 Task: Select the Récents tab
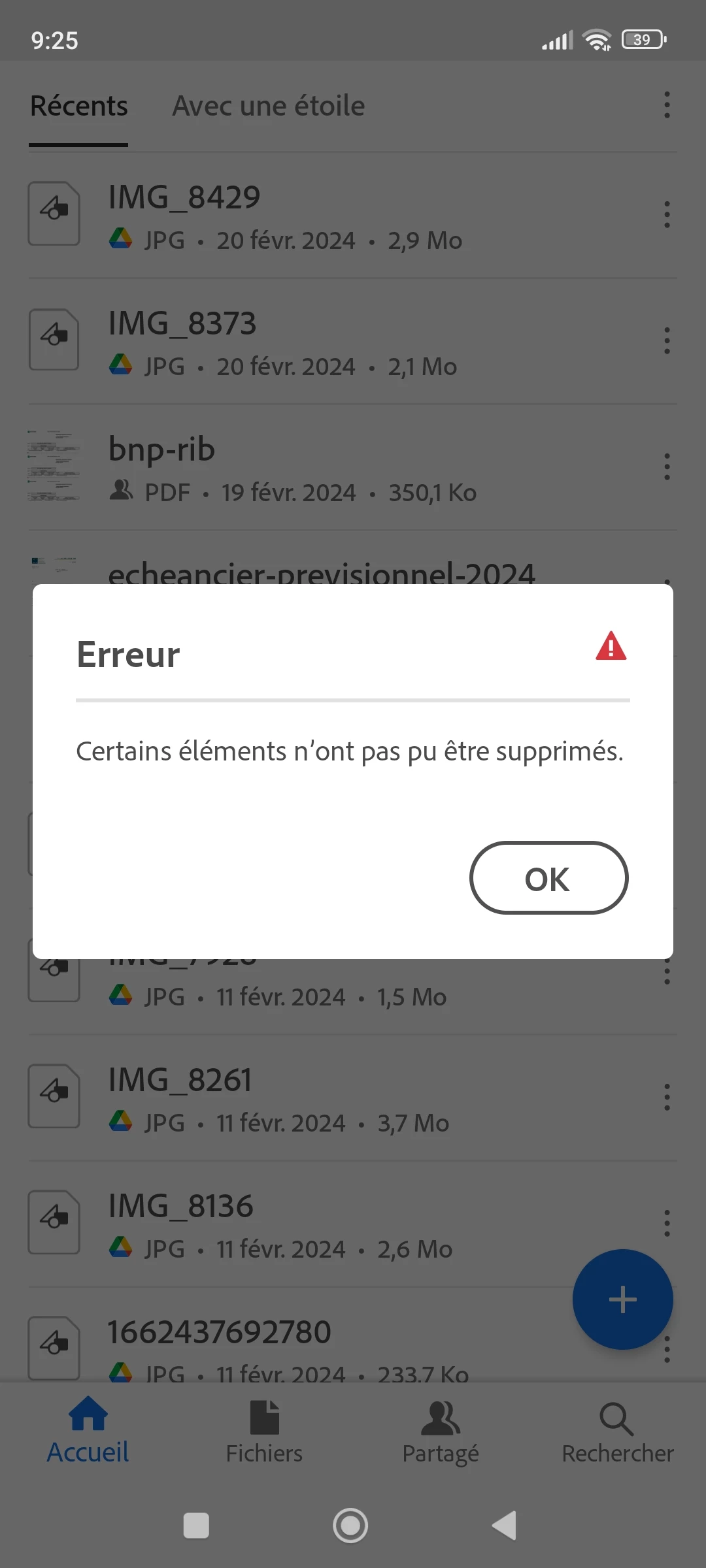pos(79,106)
